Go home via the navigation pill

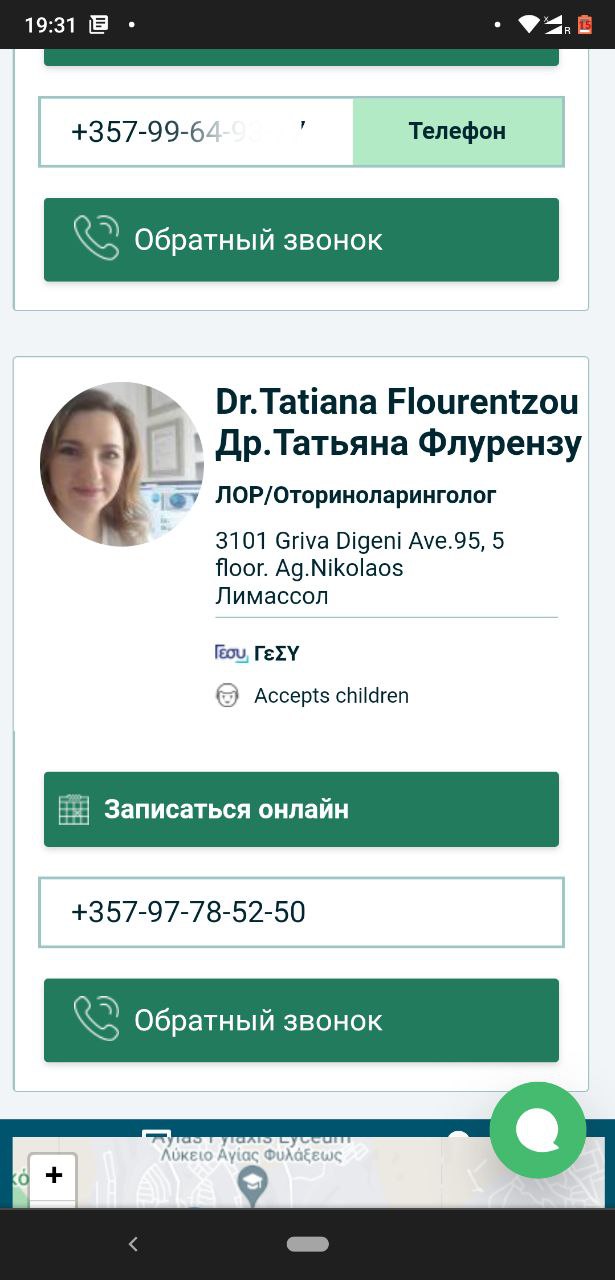coord(307,1244)
